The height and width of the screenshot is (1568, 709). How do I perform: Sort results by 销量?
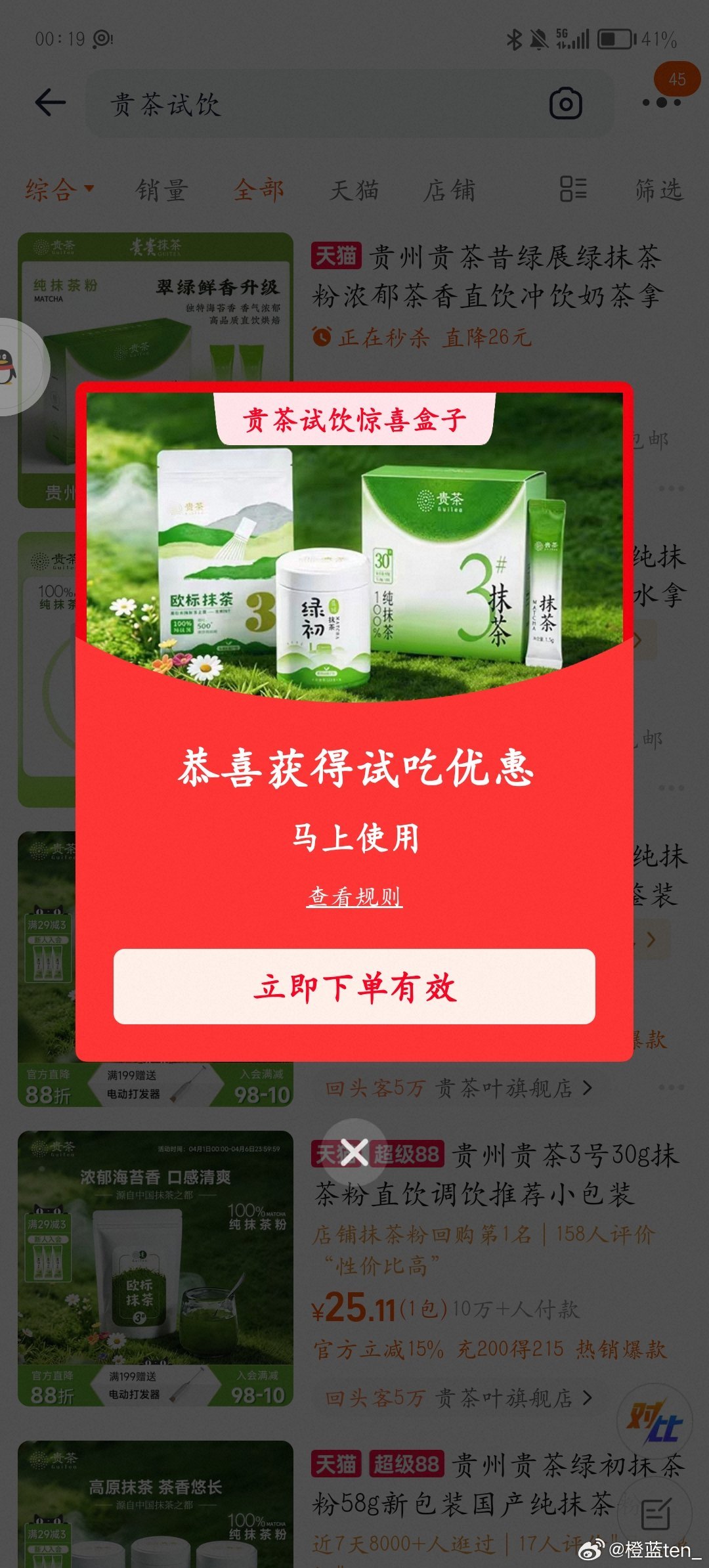tap(161, 190)
